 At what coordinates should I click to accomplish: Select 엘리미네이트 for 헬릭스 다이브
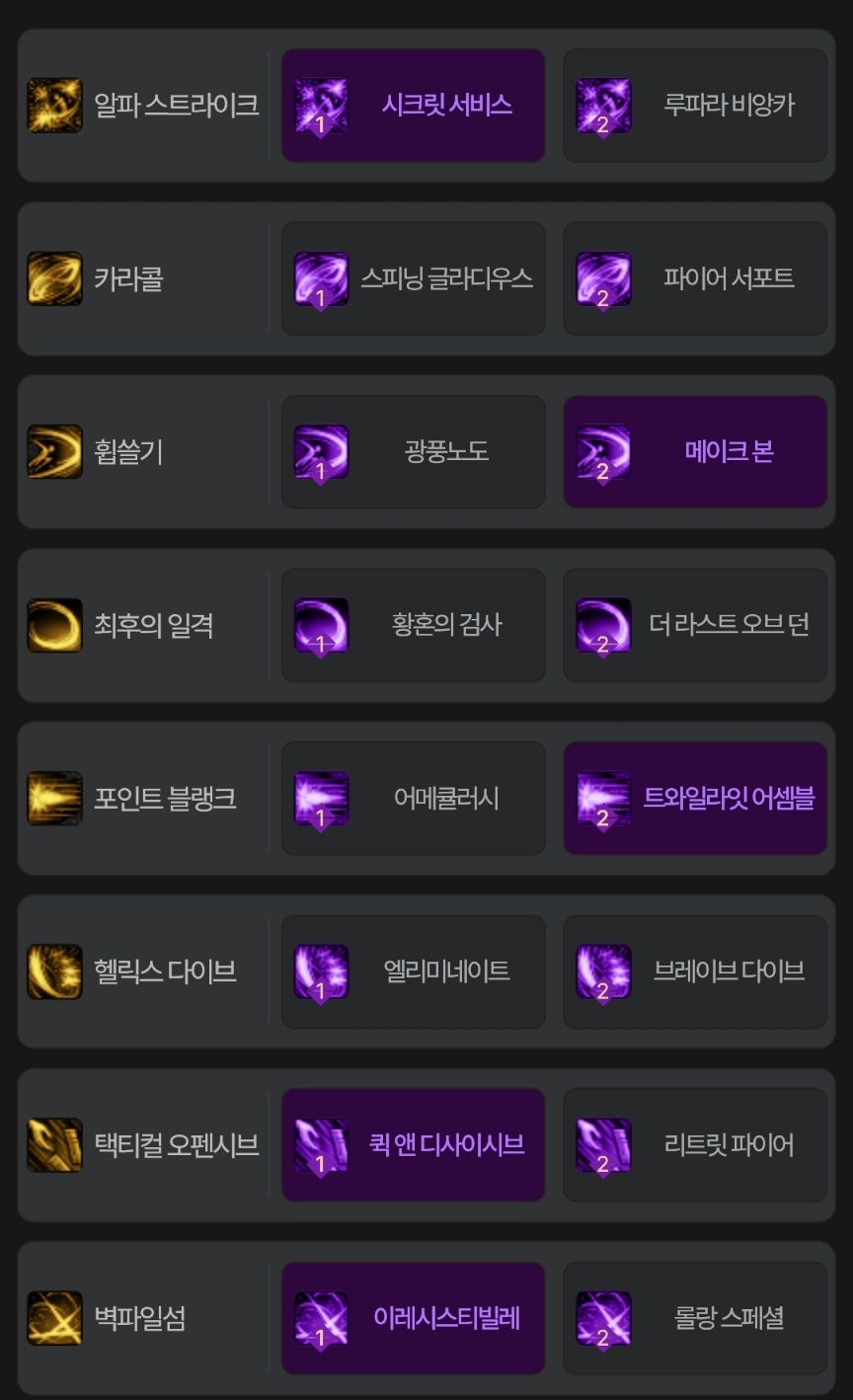(413, 972)
